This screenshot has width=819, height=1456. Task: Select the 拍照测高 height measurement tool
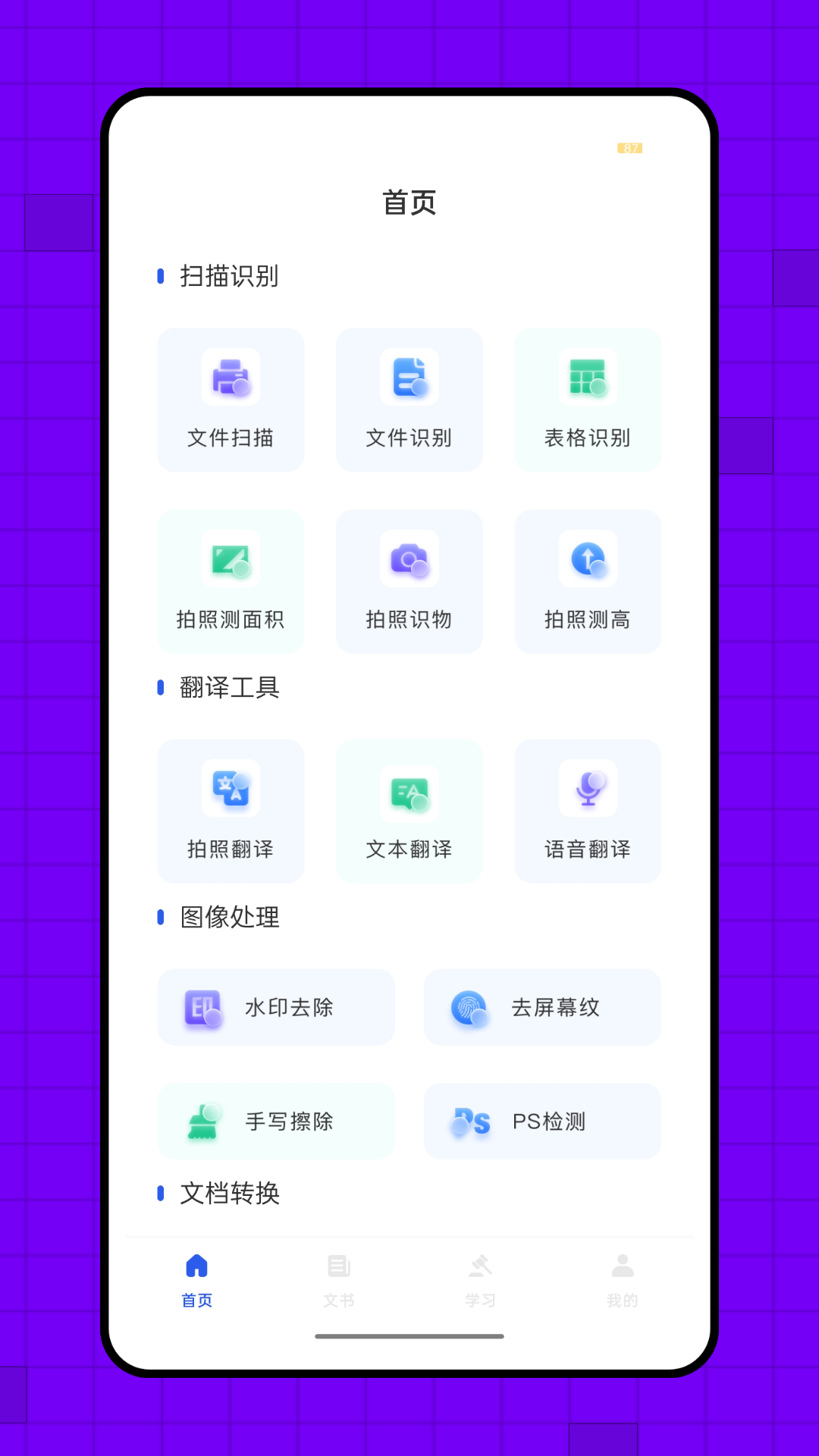[588, 581]
